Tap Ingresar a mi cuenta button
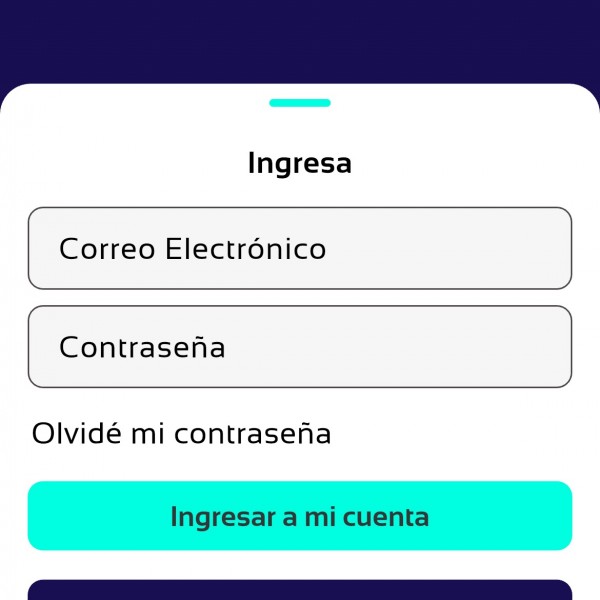This screenshot has height=600, width=600. pyautogui.click(x=300, y=516)
